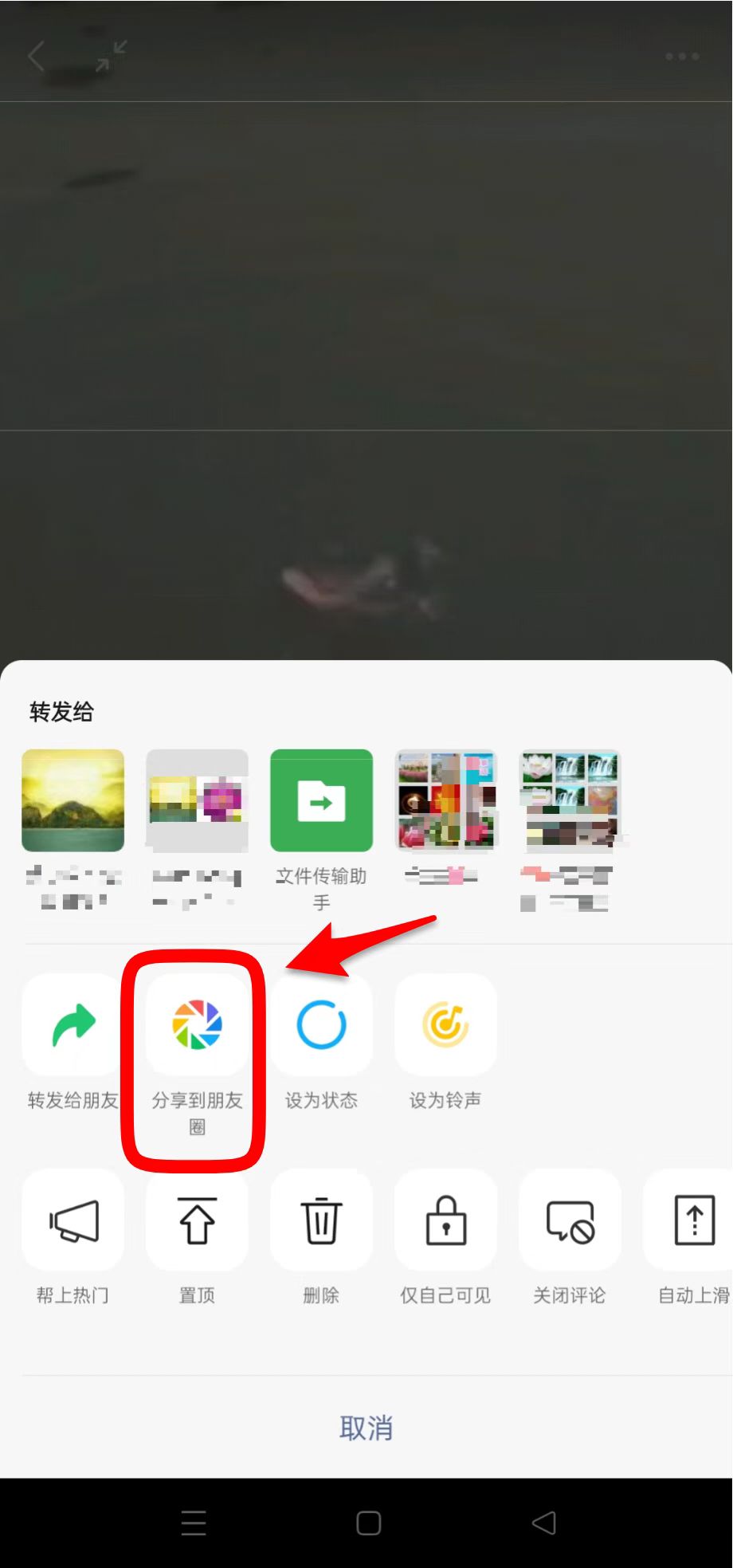
Task: Open 帮上热门 promotion option
Action: pos(73,1220)
